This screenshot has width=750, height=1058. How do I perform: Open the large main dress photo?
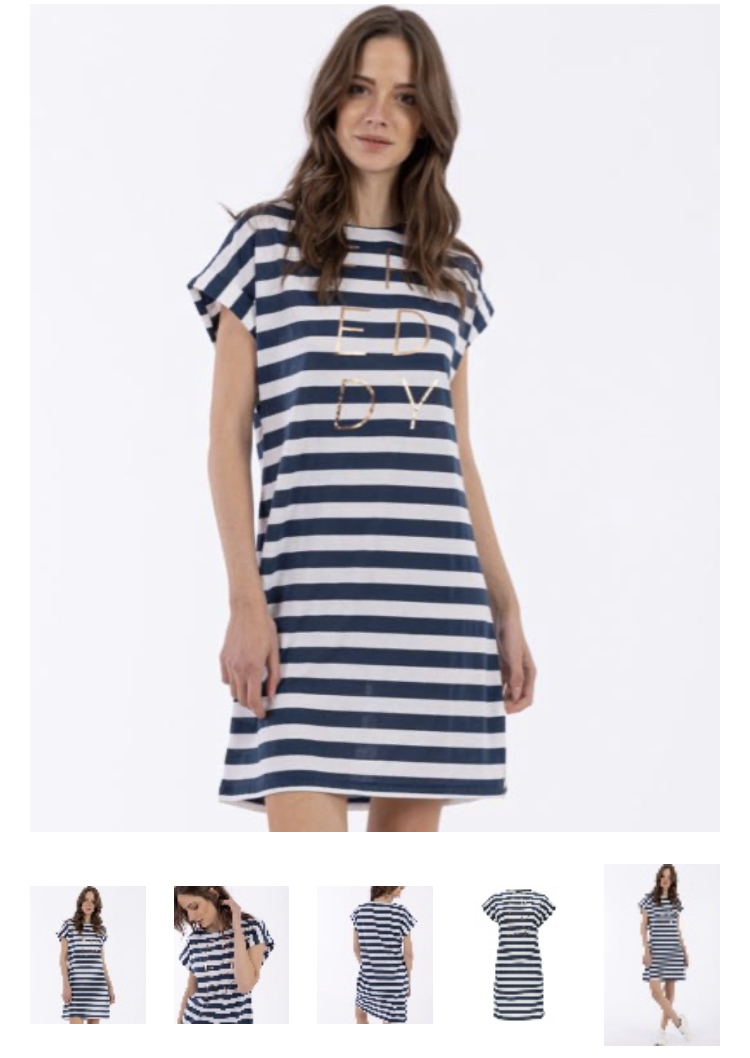(x=374, y=418)
